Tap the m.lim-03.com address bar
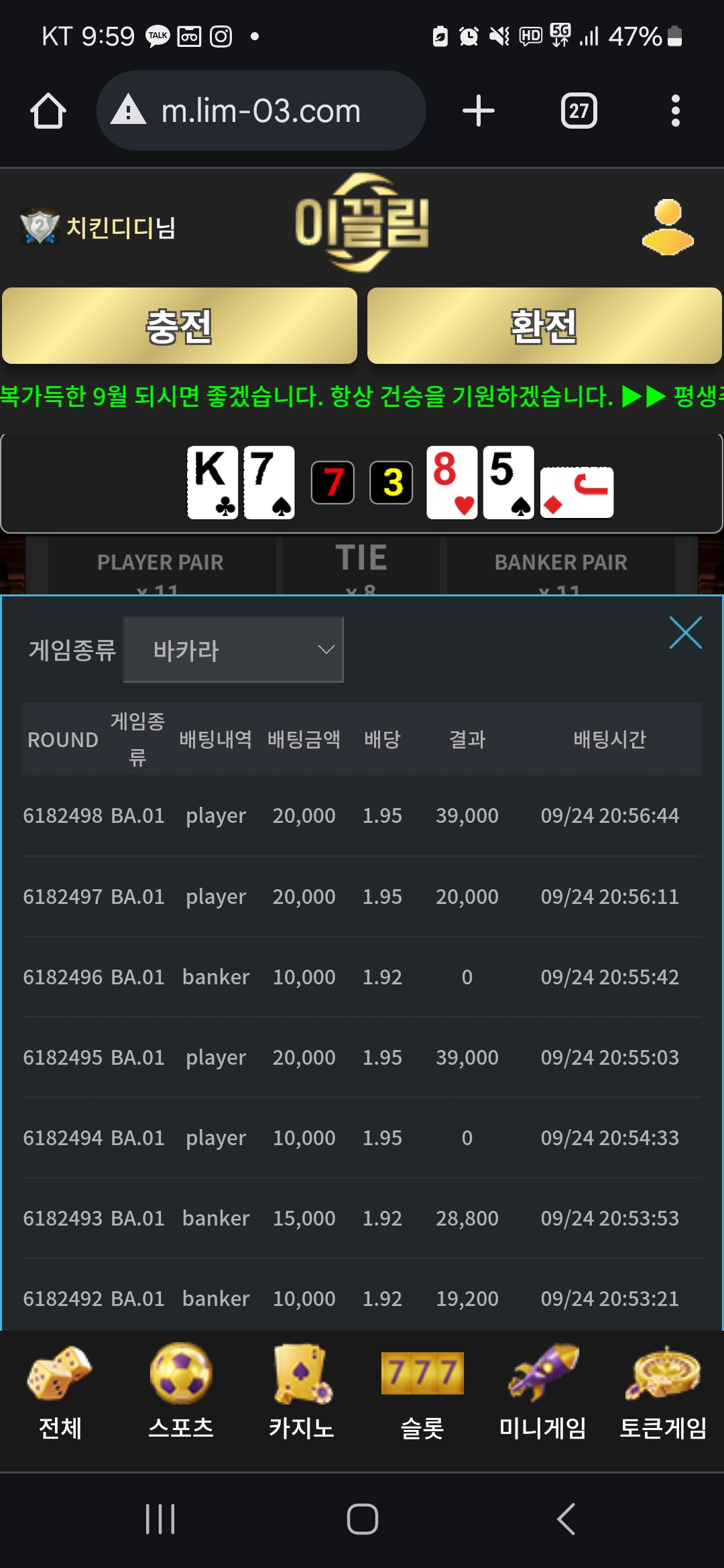This screenshot has width=724, height=1568. [x=261, y=111]
